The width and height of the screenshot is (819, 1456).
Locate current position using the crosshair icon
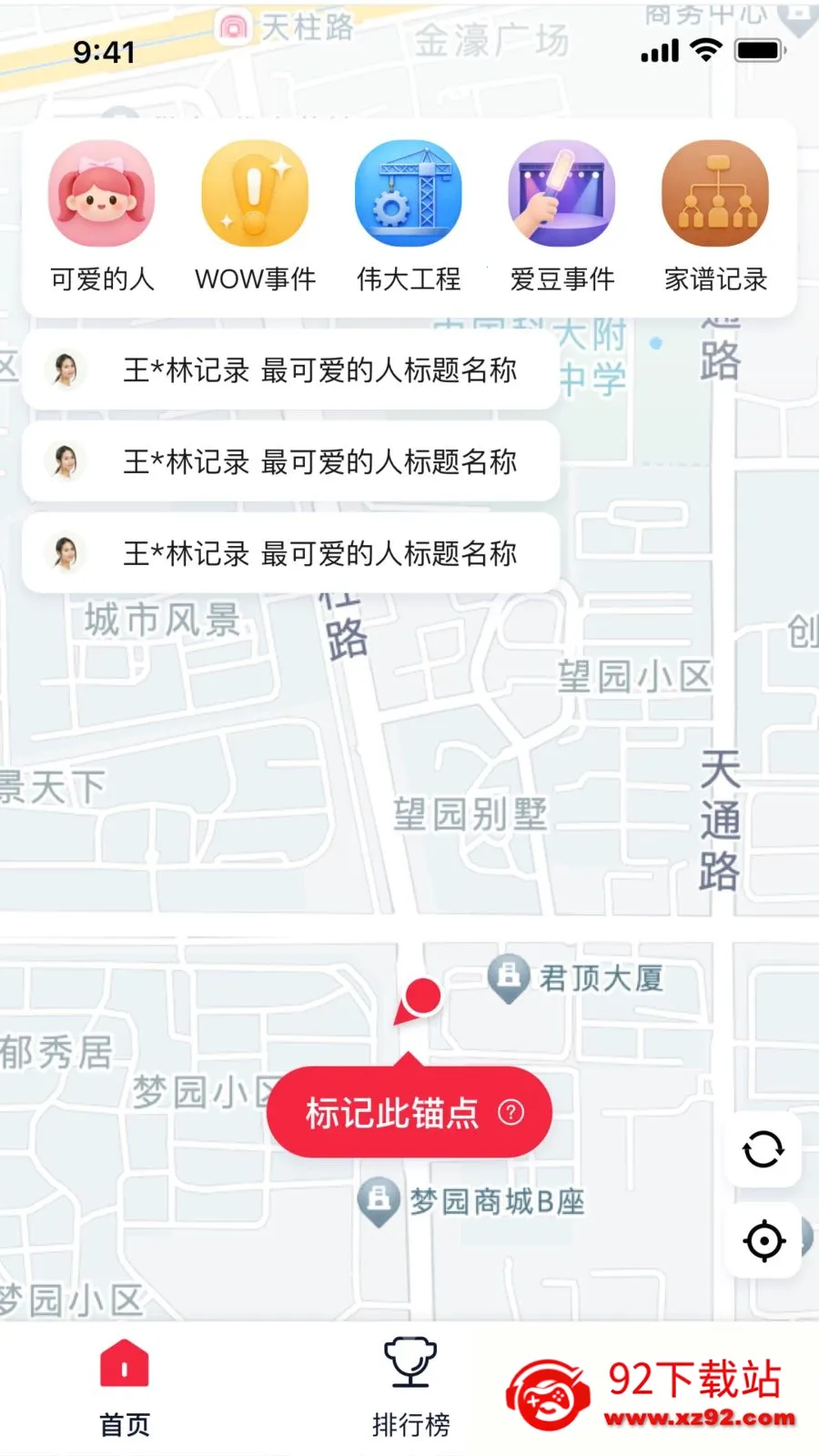coord(763,1240)
